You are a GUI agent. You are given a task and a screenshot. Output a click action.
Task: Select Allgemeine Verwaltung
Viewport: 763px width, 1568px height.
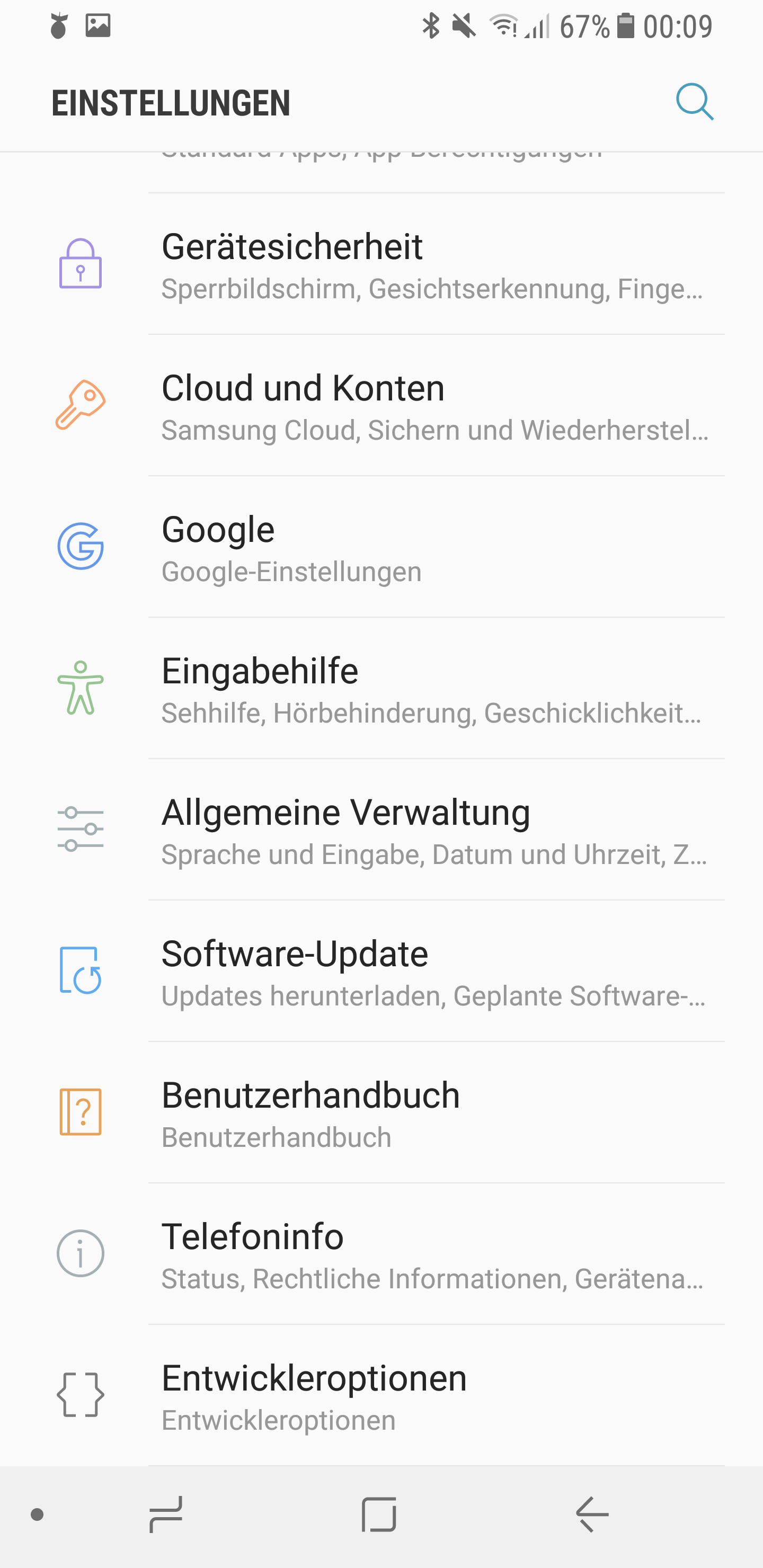click(436, 830)
